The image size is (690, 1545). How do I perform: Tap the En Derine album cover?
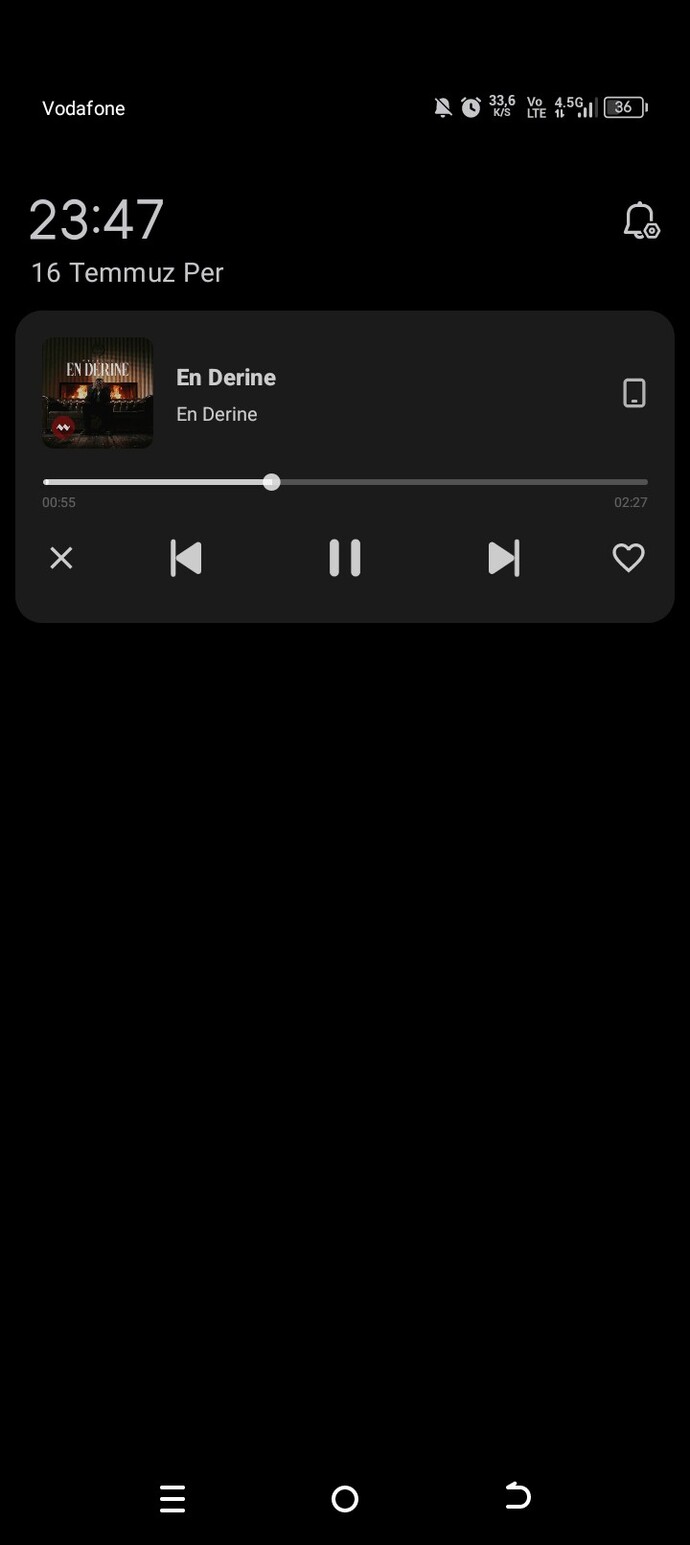click(x=97, y=392)
